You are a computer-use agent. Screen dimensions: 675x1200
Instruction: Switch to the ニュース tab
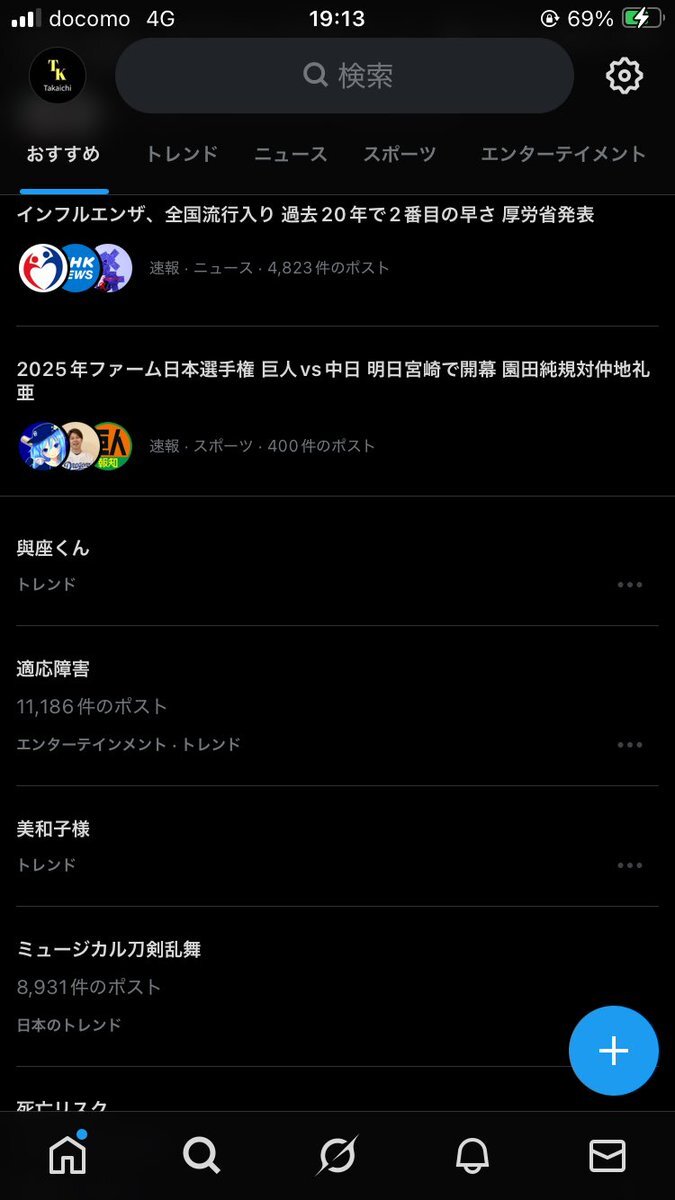[x=290, y=154]
